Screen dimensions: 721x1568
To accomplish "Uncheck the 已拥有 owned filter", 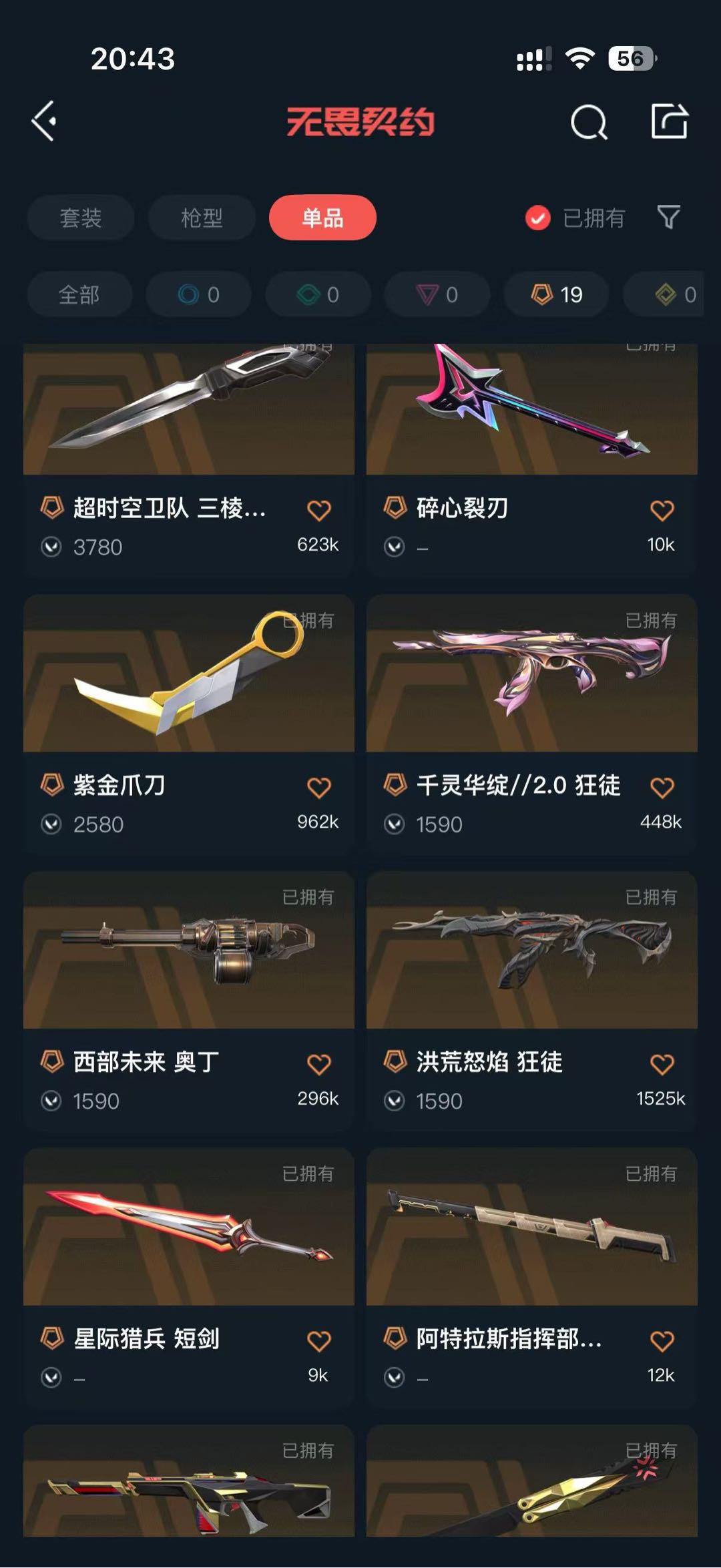I will click(x=537, y=218).
